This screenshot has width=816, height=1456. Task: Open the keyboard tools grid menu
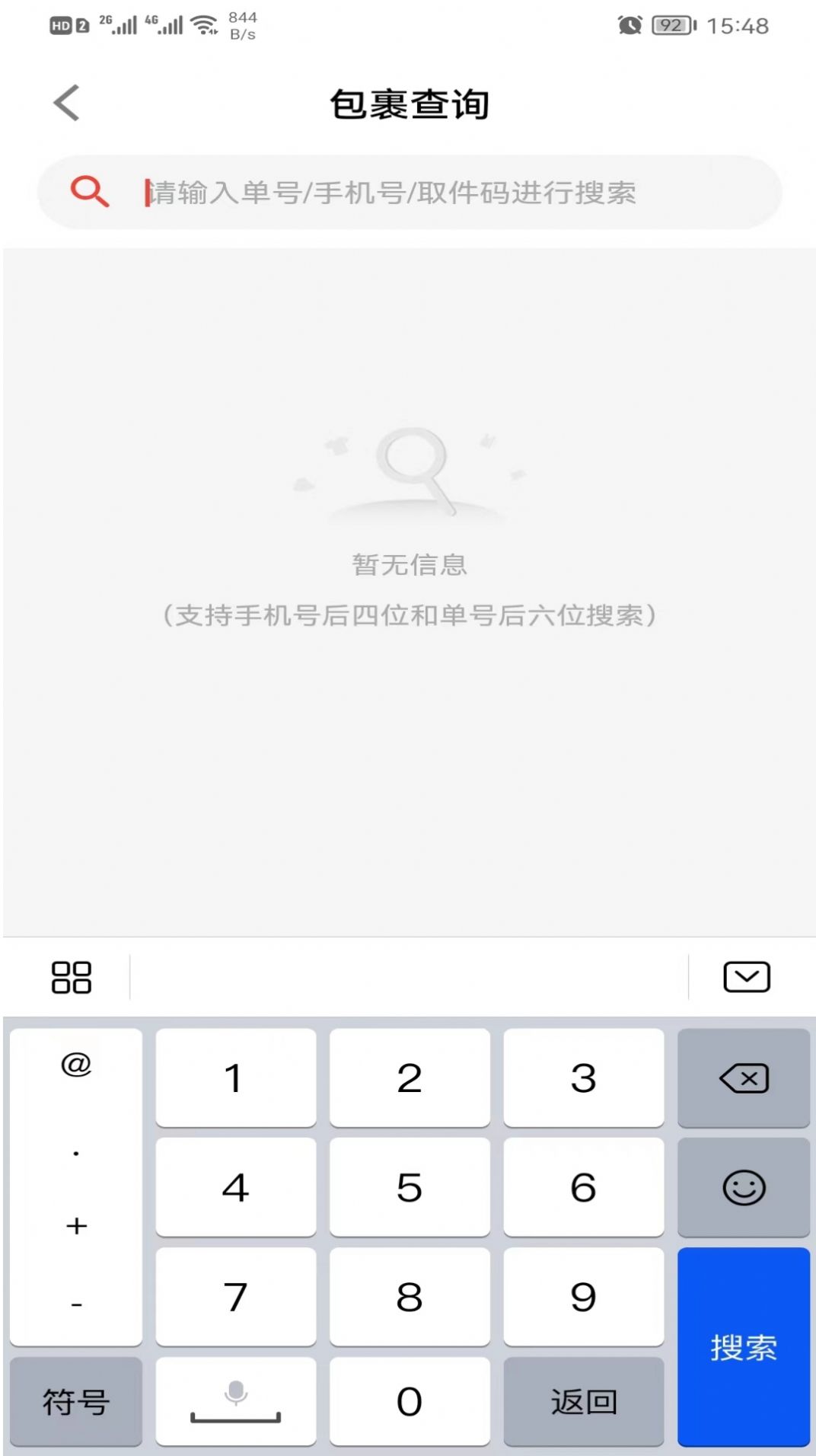point(71,977)
